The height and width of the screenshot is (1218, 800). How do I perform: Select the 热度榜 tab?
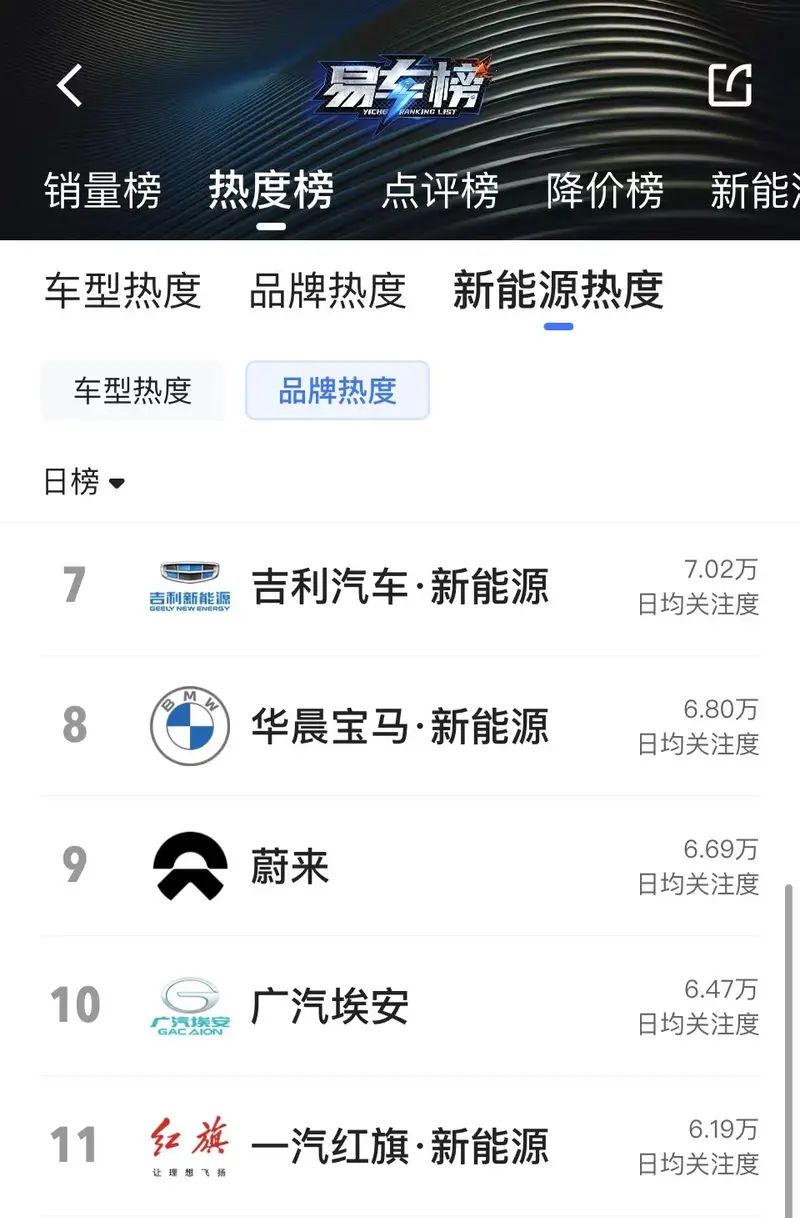pyautogui.click(x=271, y=190)
